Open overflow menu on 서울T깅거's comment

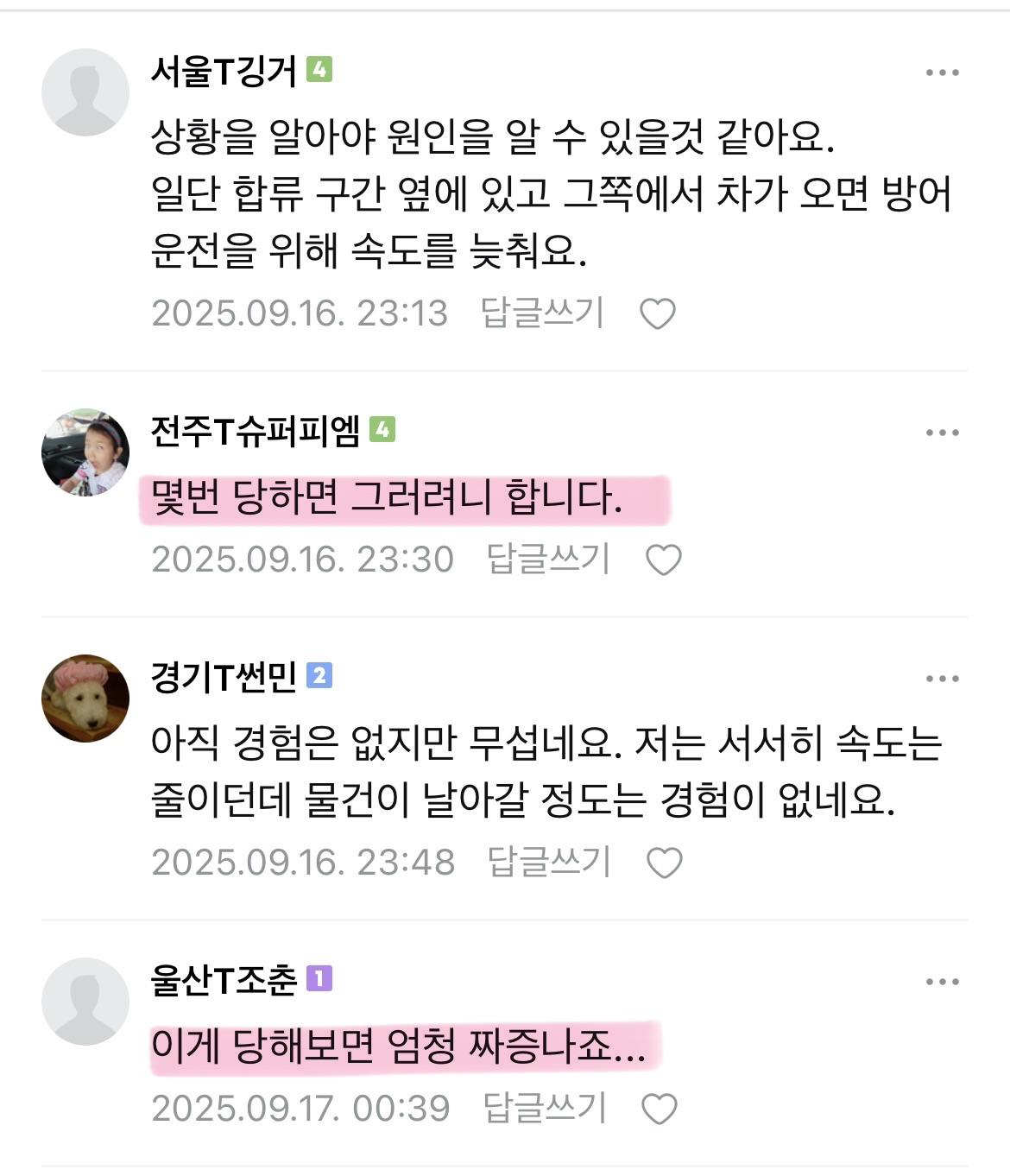942,73
